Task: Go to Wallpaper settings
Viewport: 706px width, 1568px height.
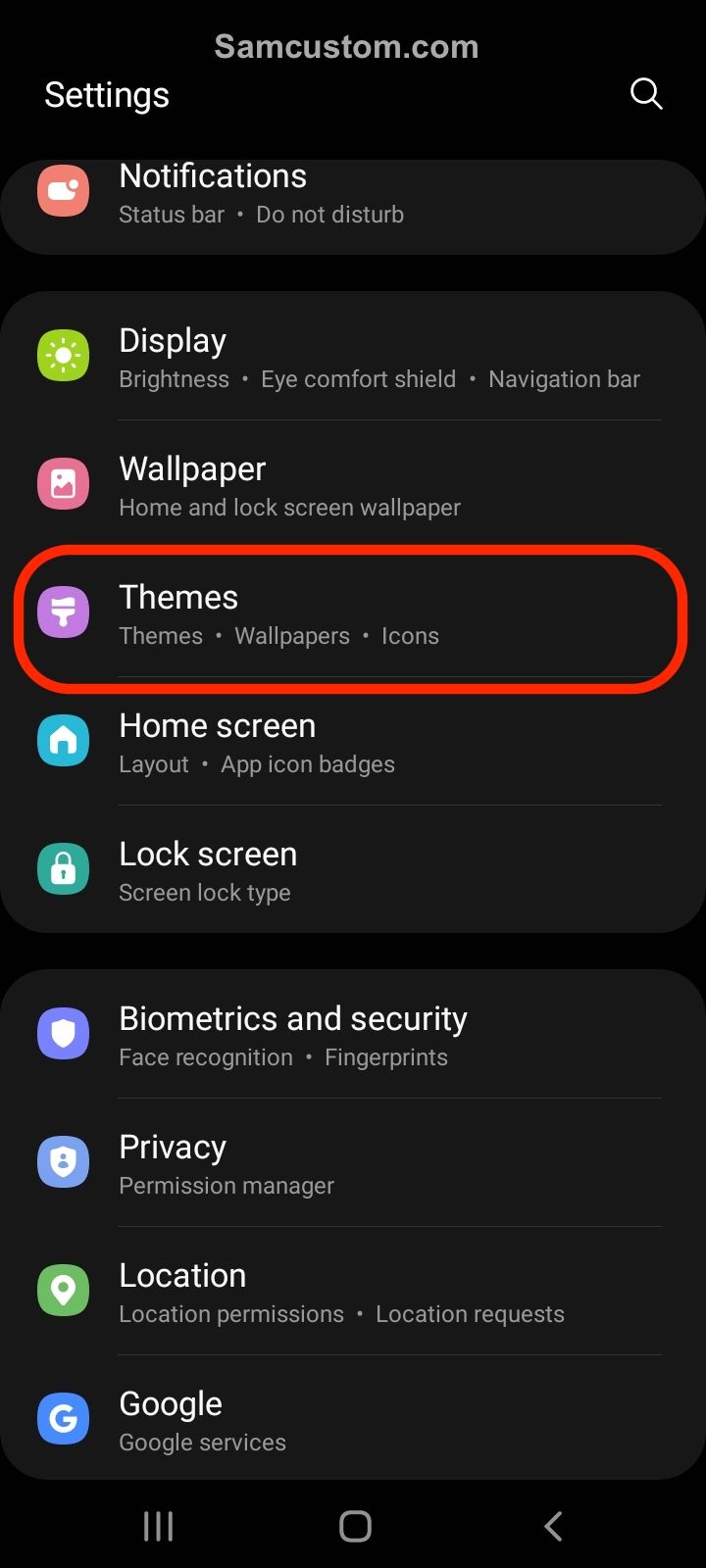Action: tap(353, 486)
